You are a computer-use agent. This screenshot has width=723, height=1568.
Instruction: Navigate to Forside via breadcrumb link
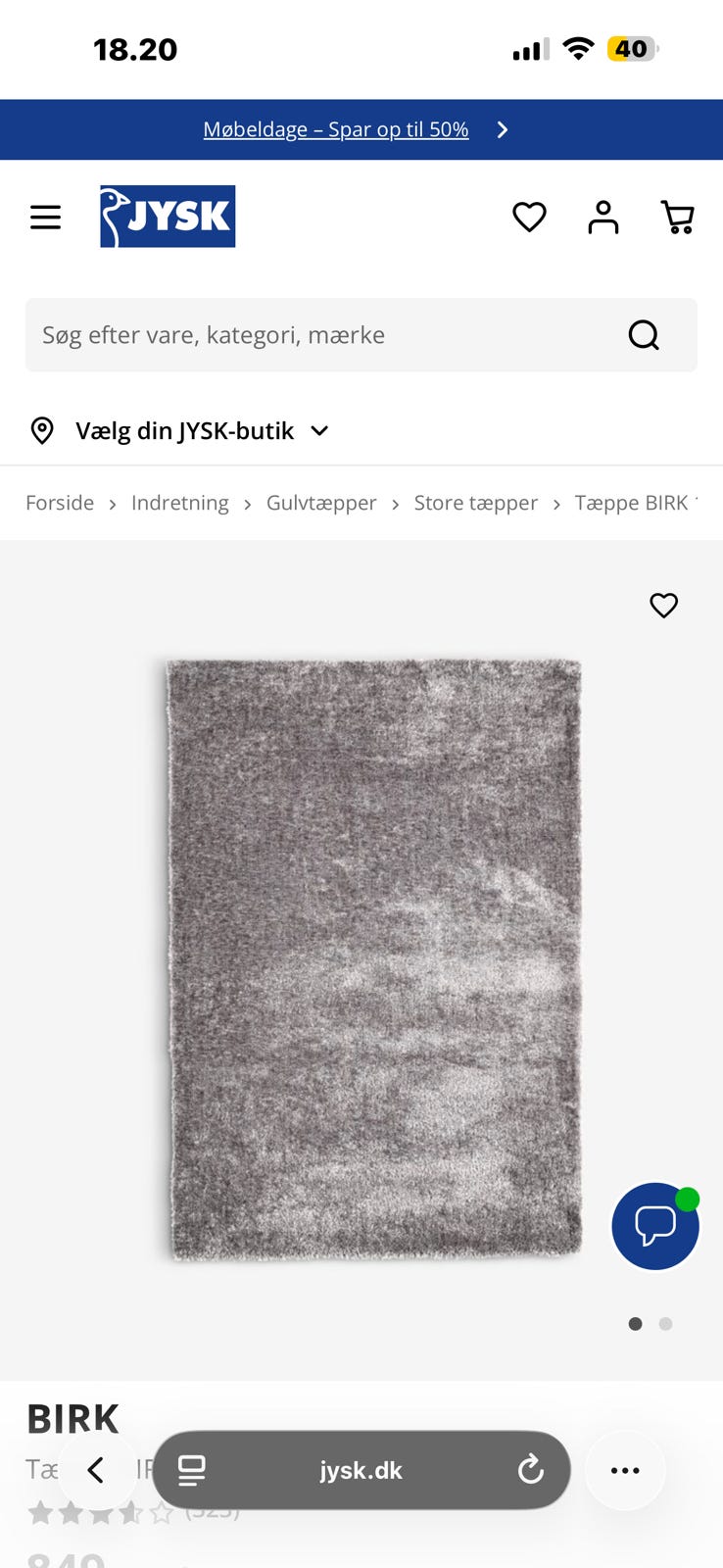(60, 502)
